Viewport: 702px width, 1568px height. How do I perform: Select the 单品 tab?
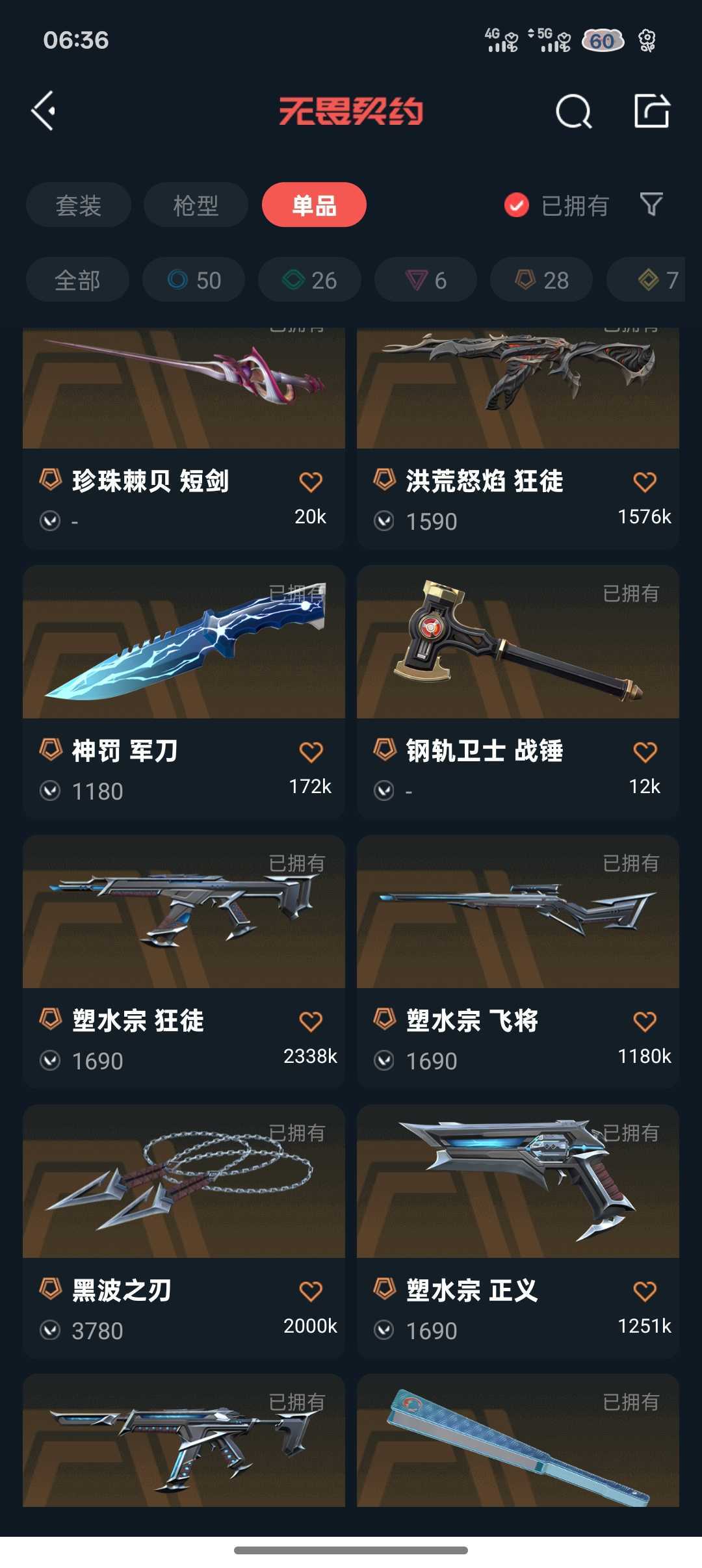314,205
